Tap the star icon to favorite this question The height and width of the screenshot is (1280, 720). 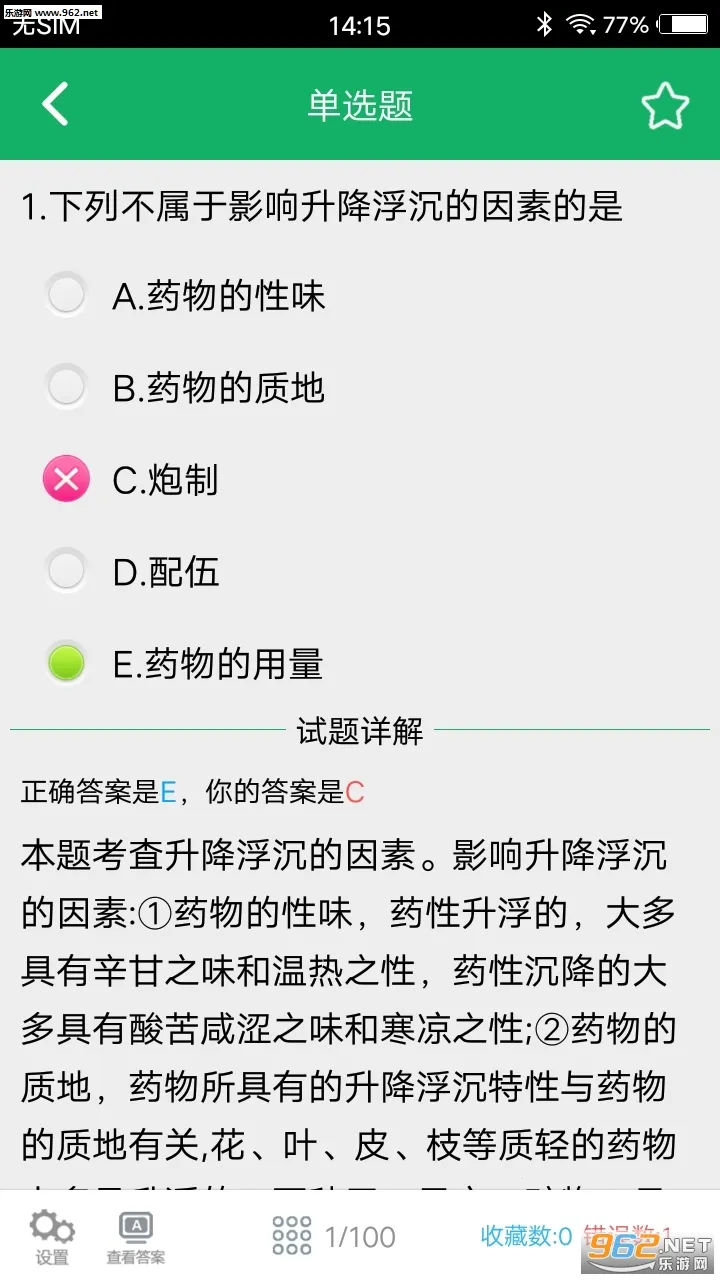667,104
